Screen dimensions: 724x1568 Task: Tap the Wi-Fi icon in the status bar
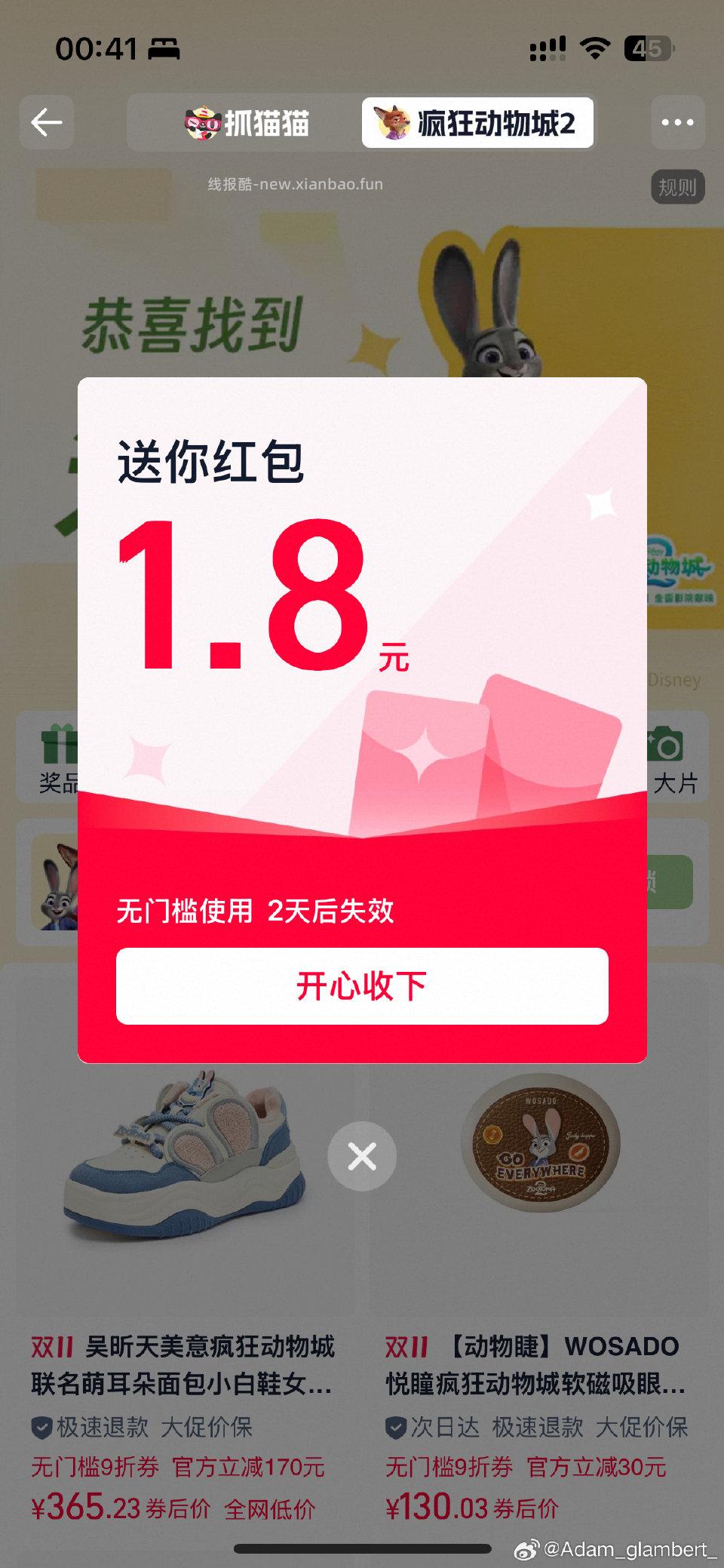tap(595, 47)
